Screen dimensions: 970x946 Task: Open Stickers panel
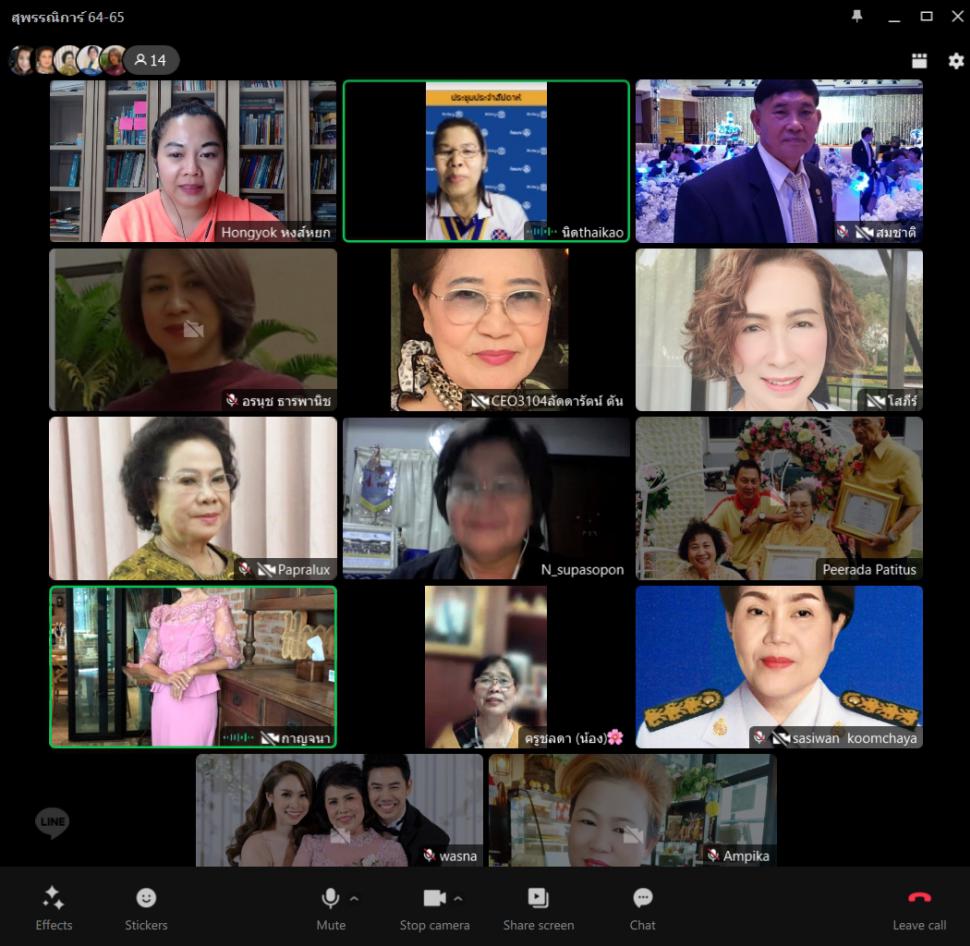click(146, 907)
